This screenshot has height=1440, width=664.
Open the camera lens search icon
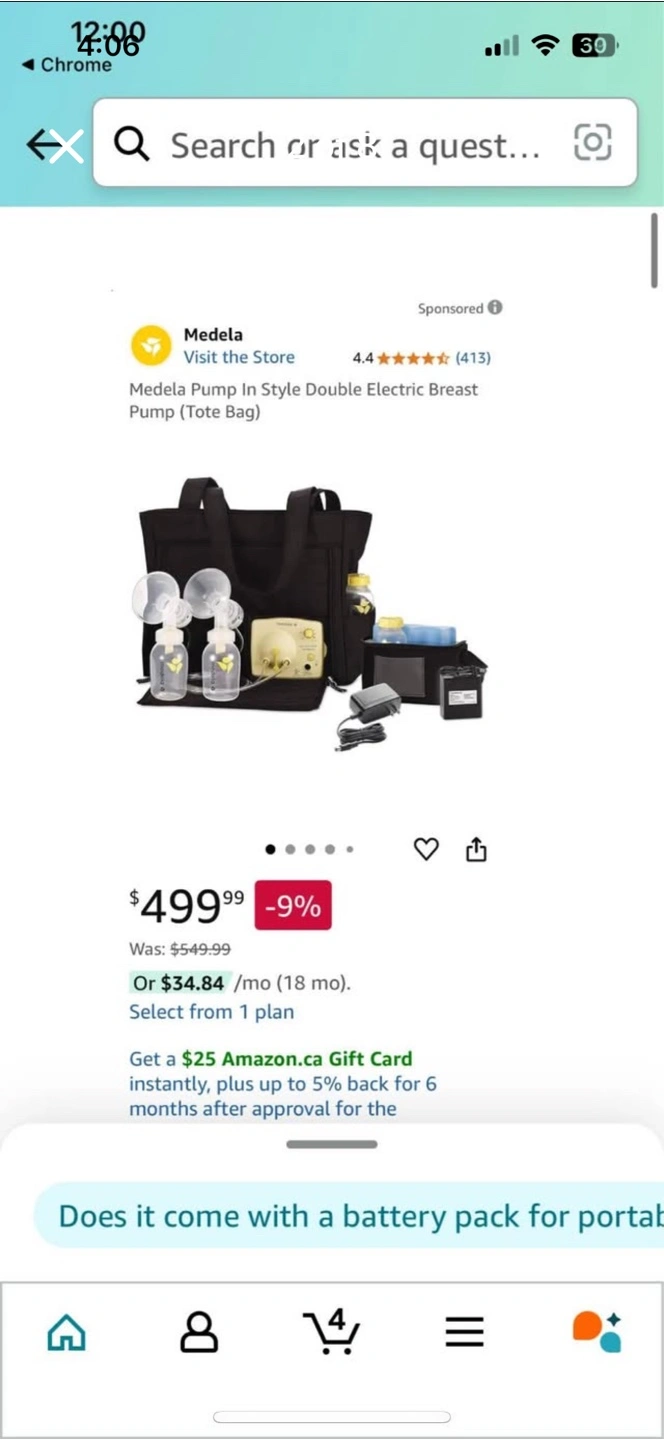pos(592,144)
